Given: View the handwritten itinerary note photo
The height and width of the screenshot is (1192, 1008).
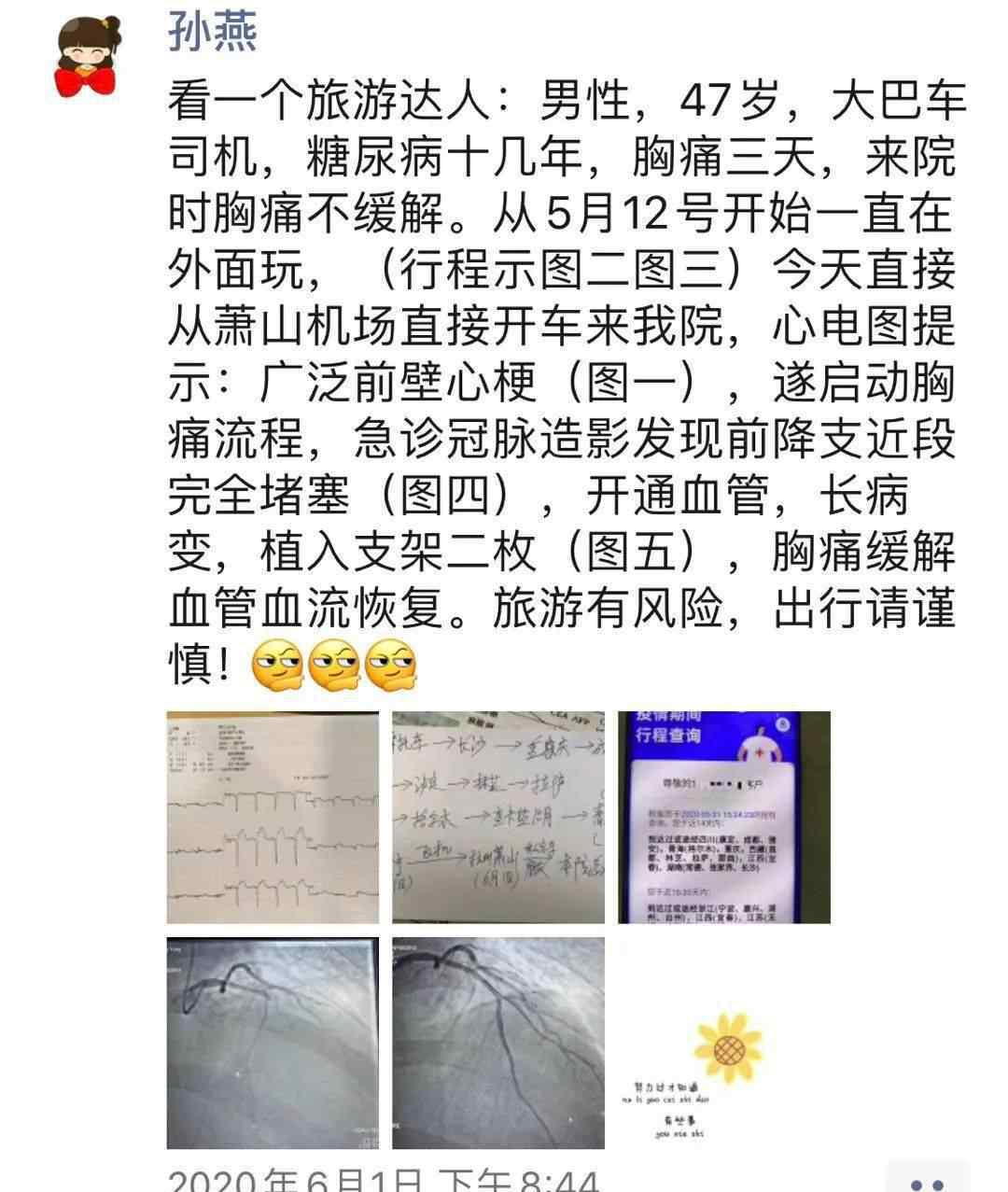Looking at the screenshot, I should pyautogui.click(x=498, y=817).
